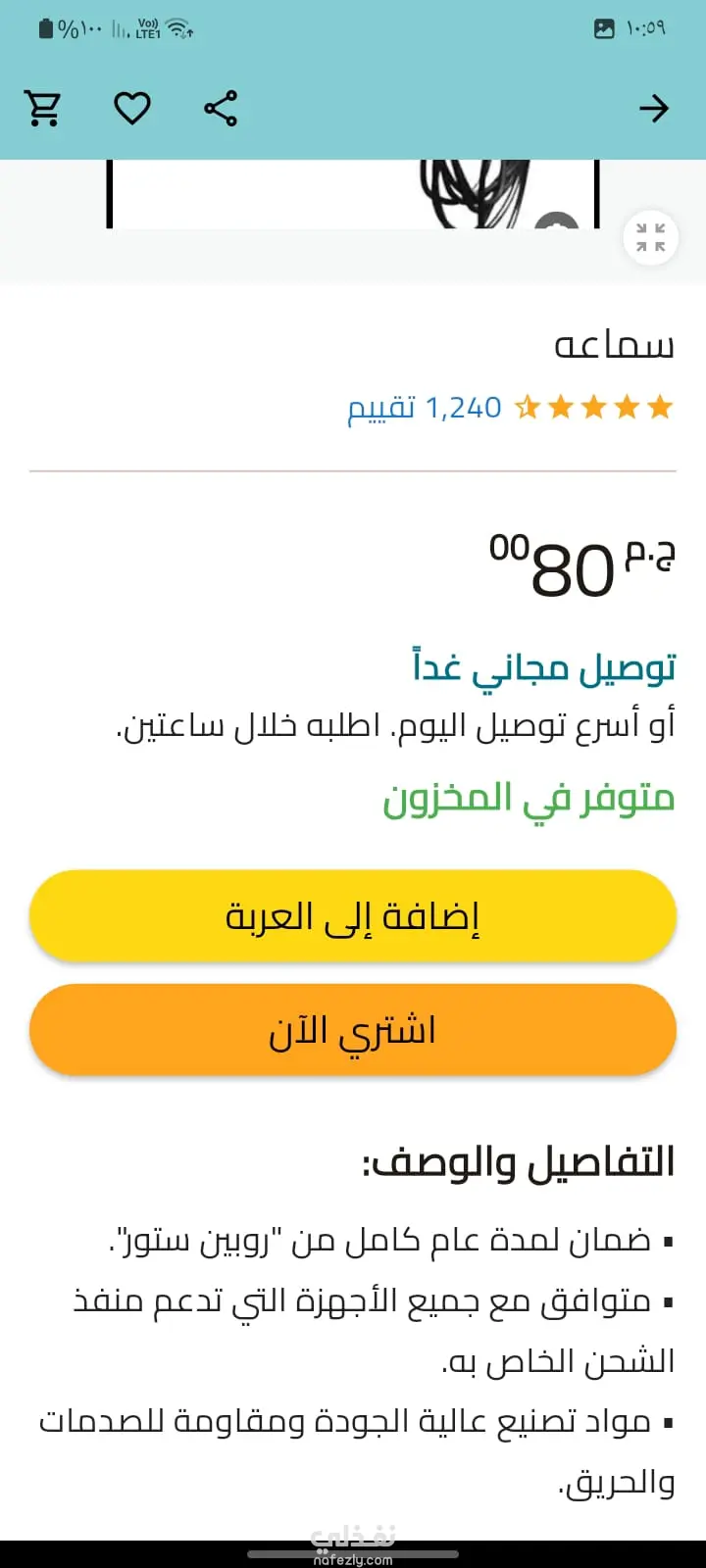Image resolution: width=706 pixels, height=1568 pixels.
Task: Collapse the product image view
Action: coord(650,237)
